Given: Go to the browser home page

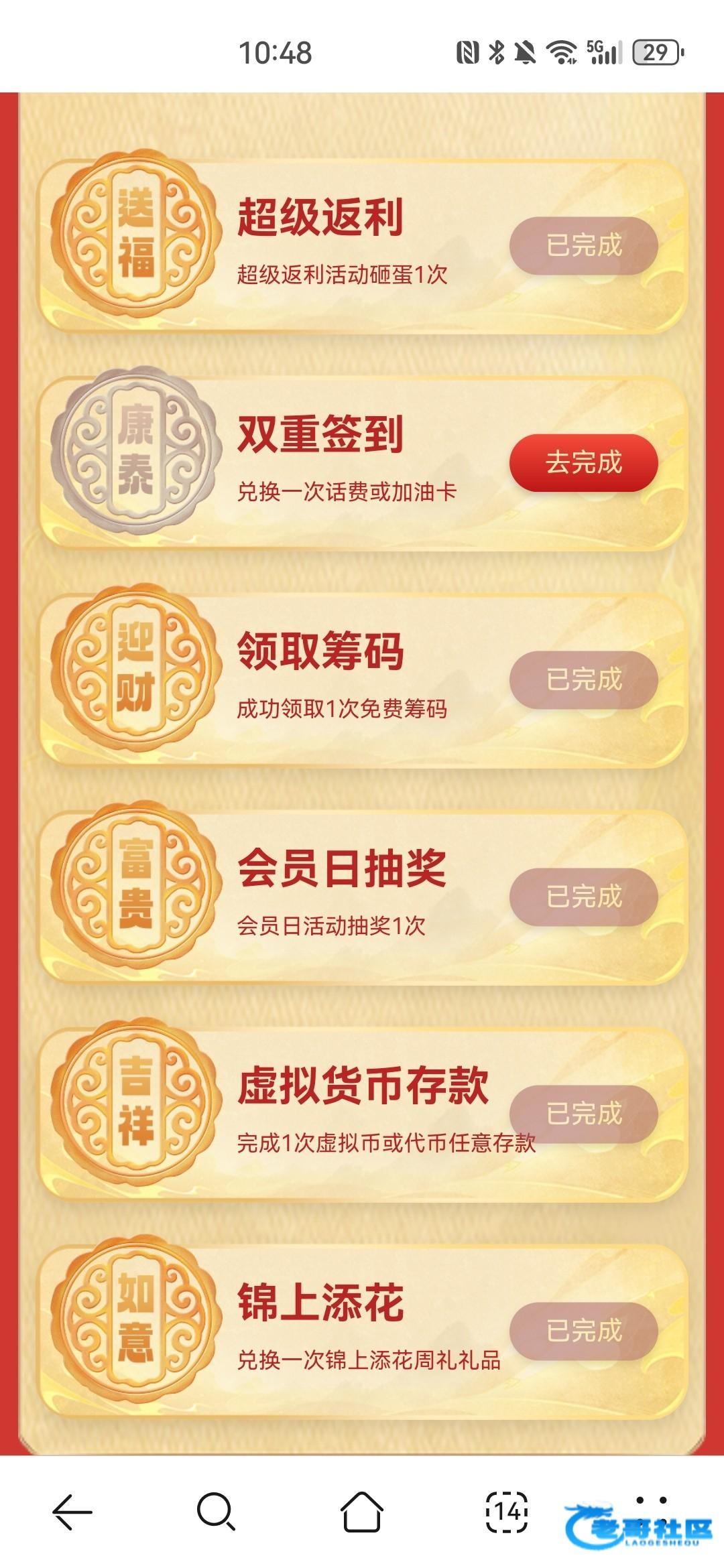Looking at the screenshot, I should tap(362, 1512).
